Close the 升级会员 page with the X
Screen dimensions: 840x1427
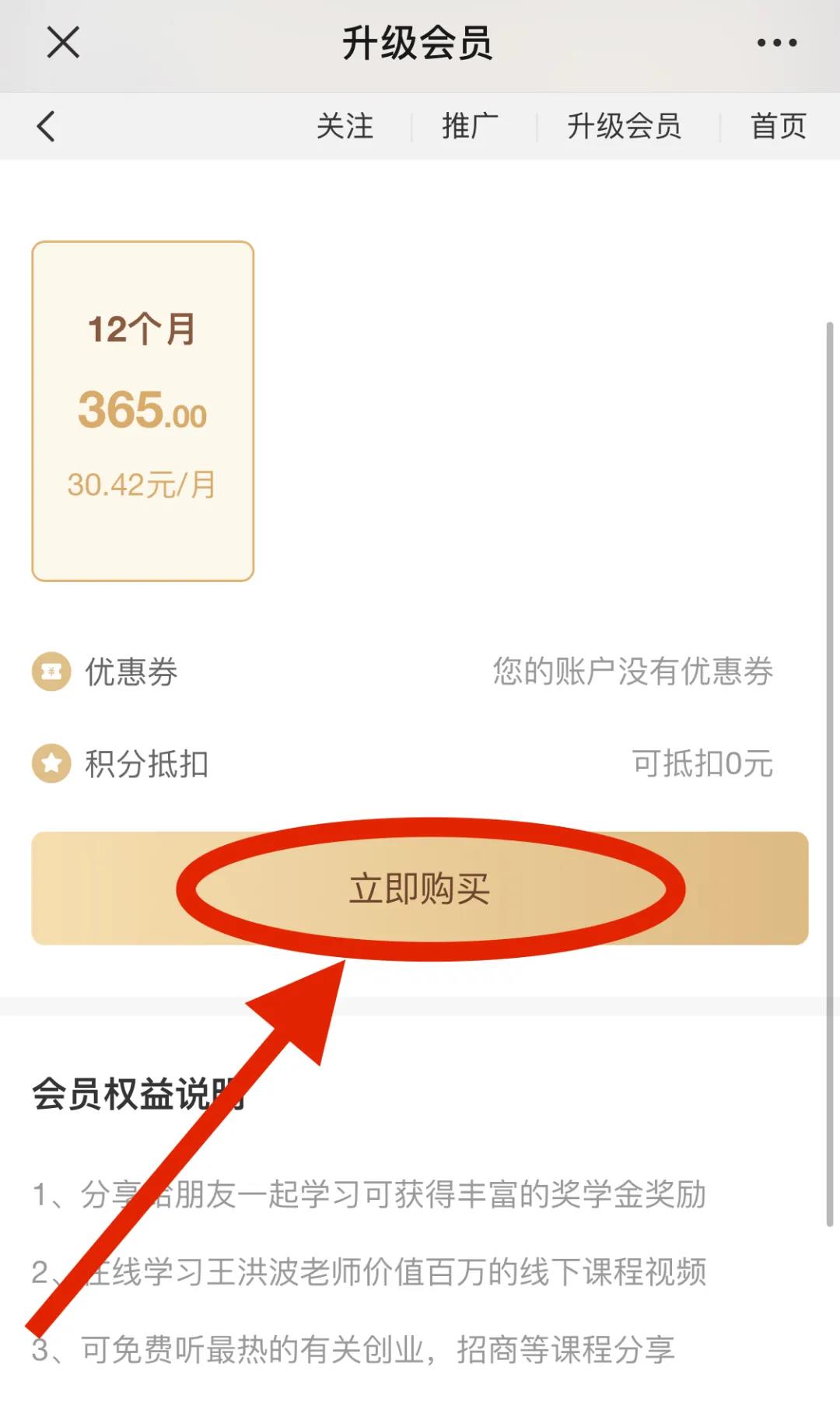(x=63, y=42)
